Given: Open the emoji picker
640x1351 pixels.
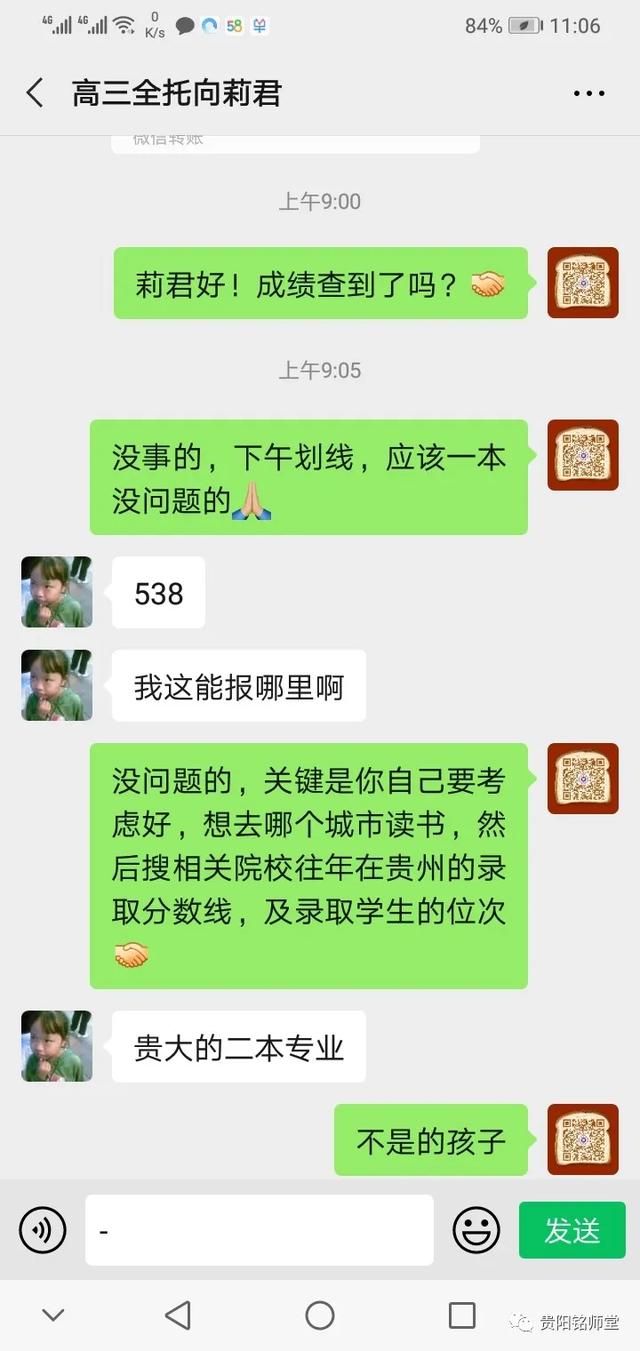Looking at the screenshot, I should click(x=476, y=1230).
